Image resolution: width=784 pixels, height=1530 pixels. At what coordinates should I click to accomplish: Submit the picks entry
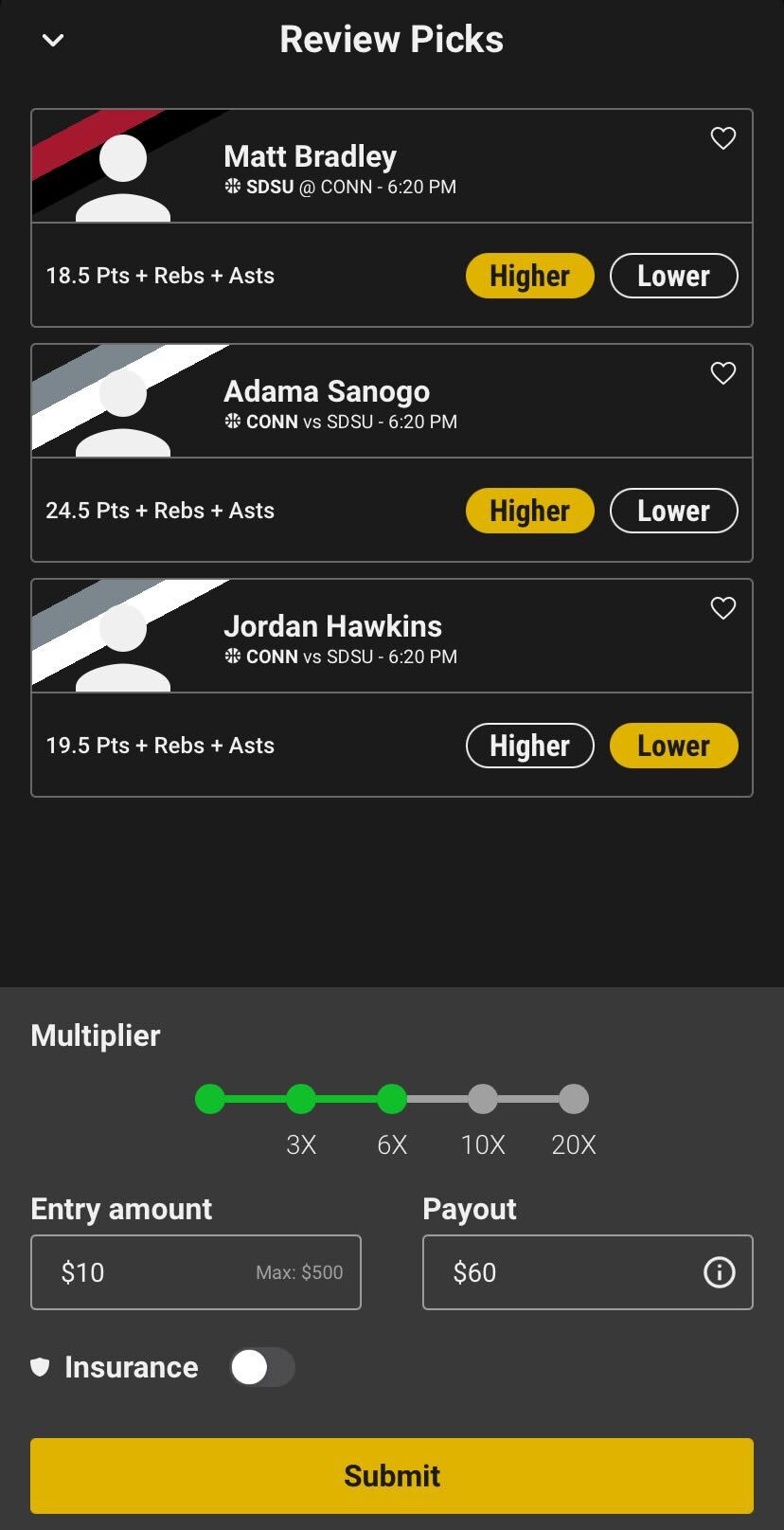coord(392,1475)
